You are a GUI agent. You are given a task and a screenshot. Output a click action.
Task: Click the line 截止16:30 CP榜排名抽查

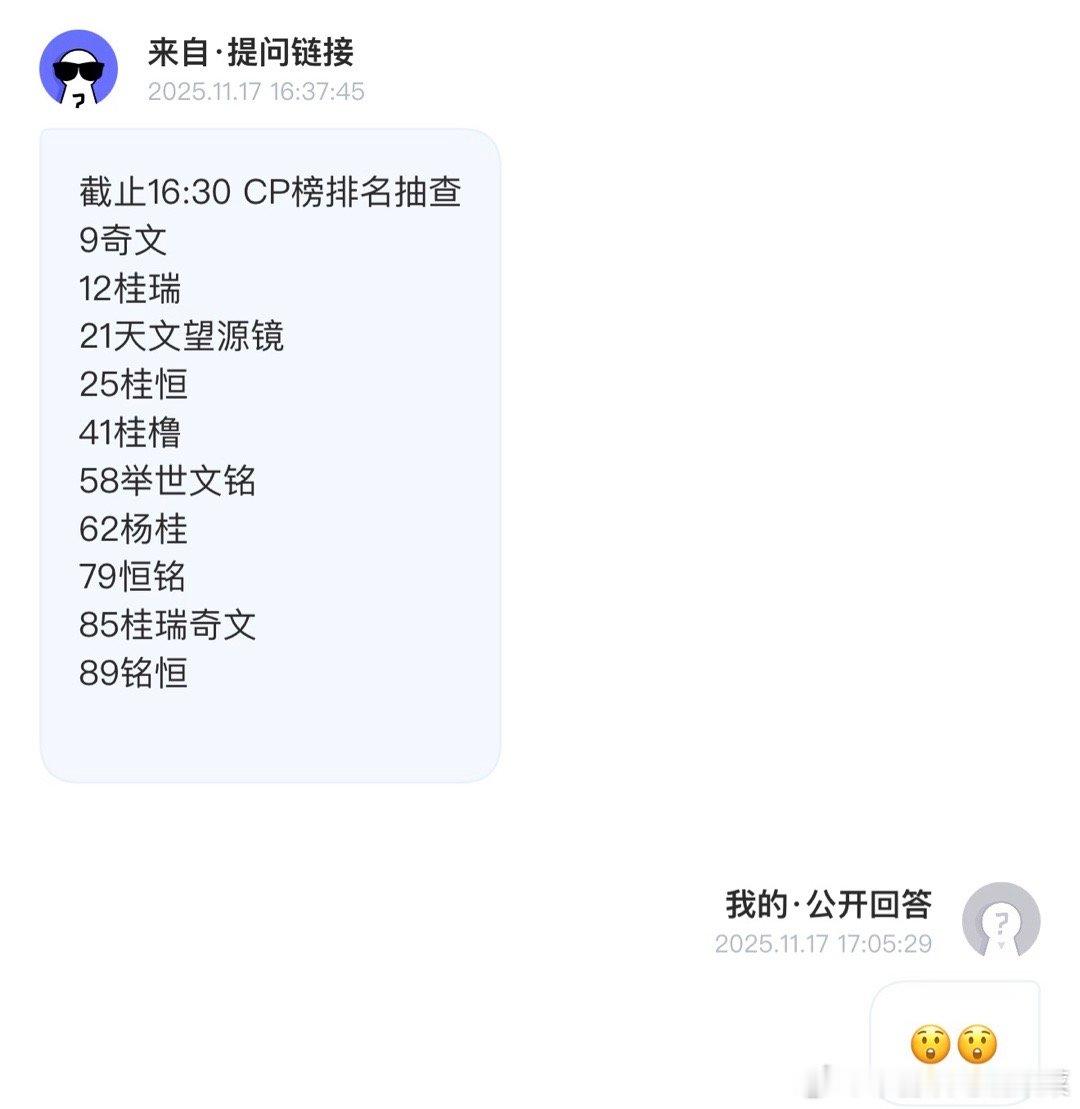click(x=271, y=194)
